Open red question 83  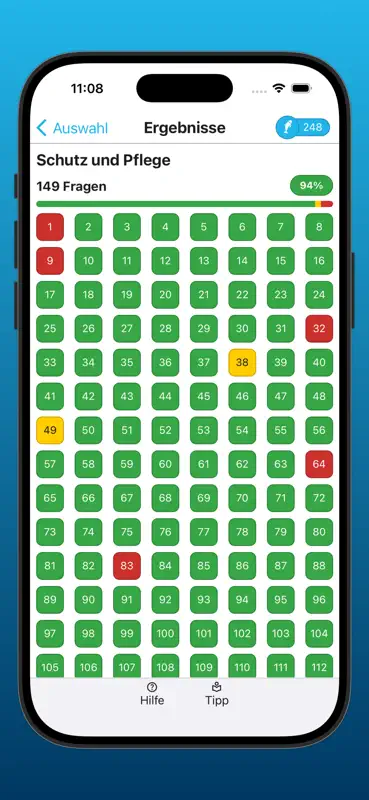[x=127, y=566]
